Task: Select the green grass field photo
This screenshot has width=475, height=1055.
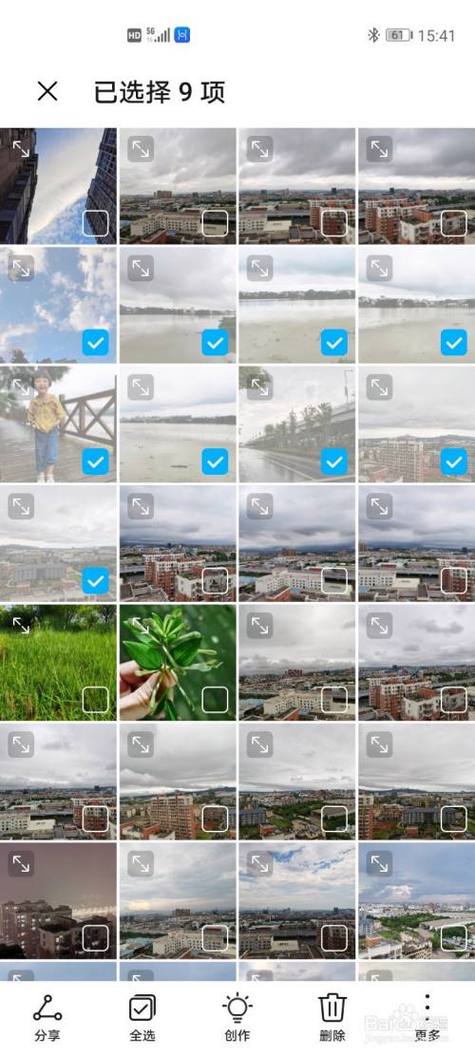Action: [x=96, y=700]
